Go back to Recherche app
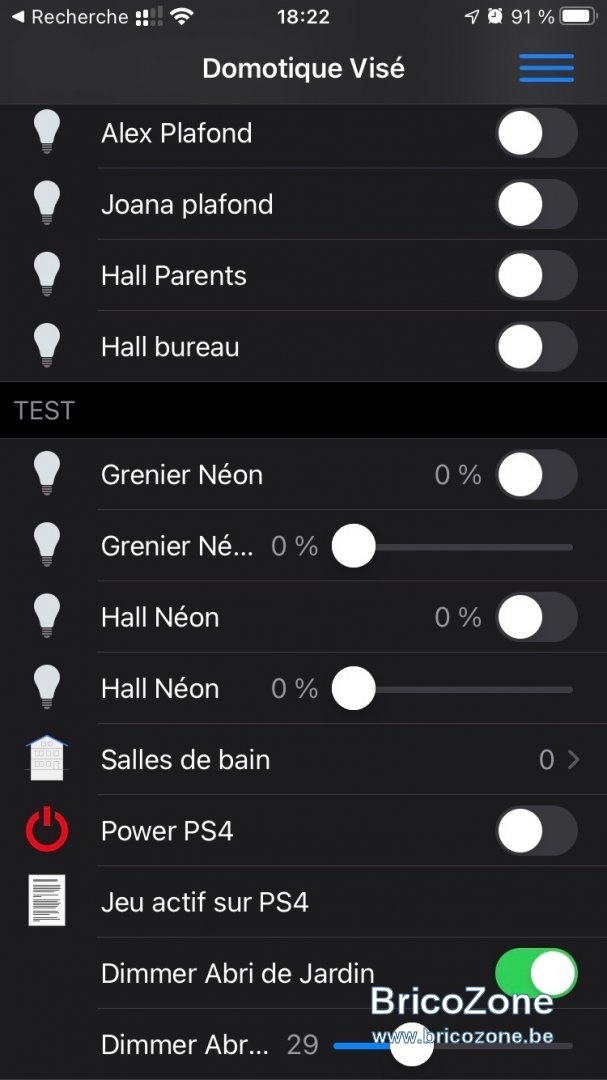Image resolution: width=607 pixels, height=1080 pixels. (70, 17)
